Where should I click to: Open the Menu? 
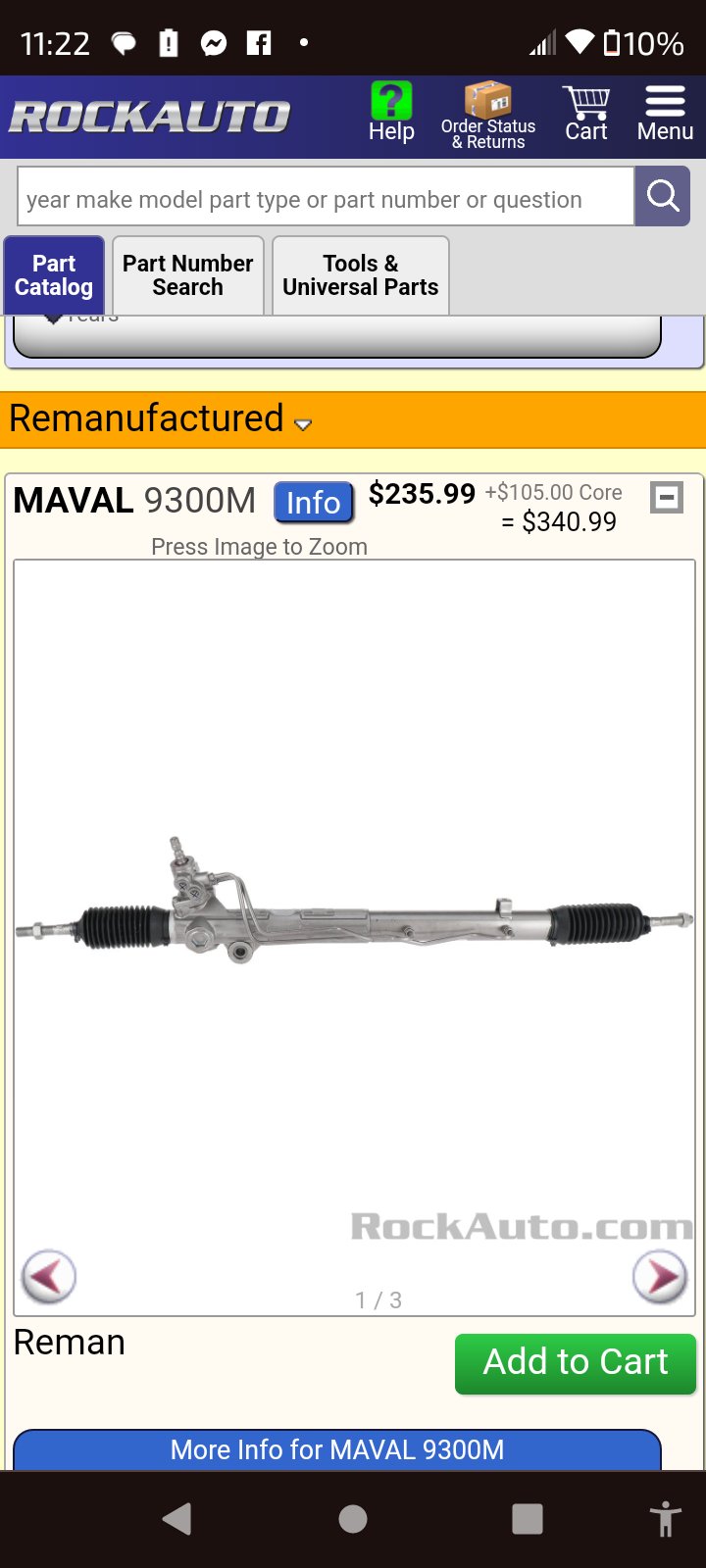tap(665, 115)
